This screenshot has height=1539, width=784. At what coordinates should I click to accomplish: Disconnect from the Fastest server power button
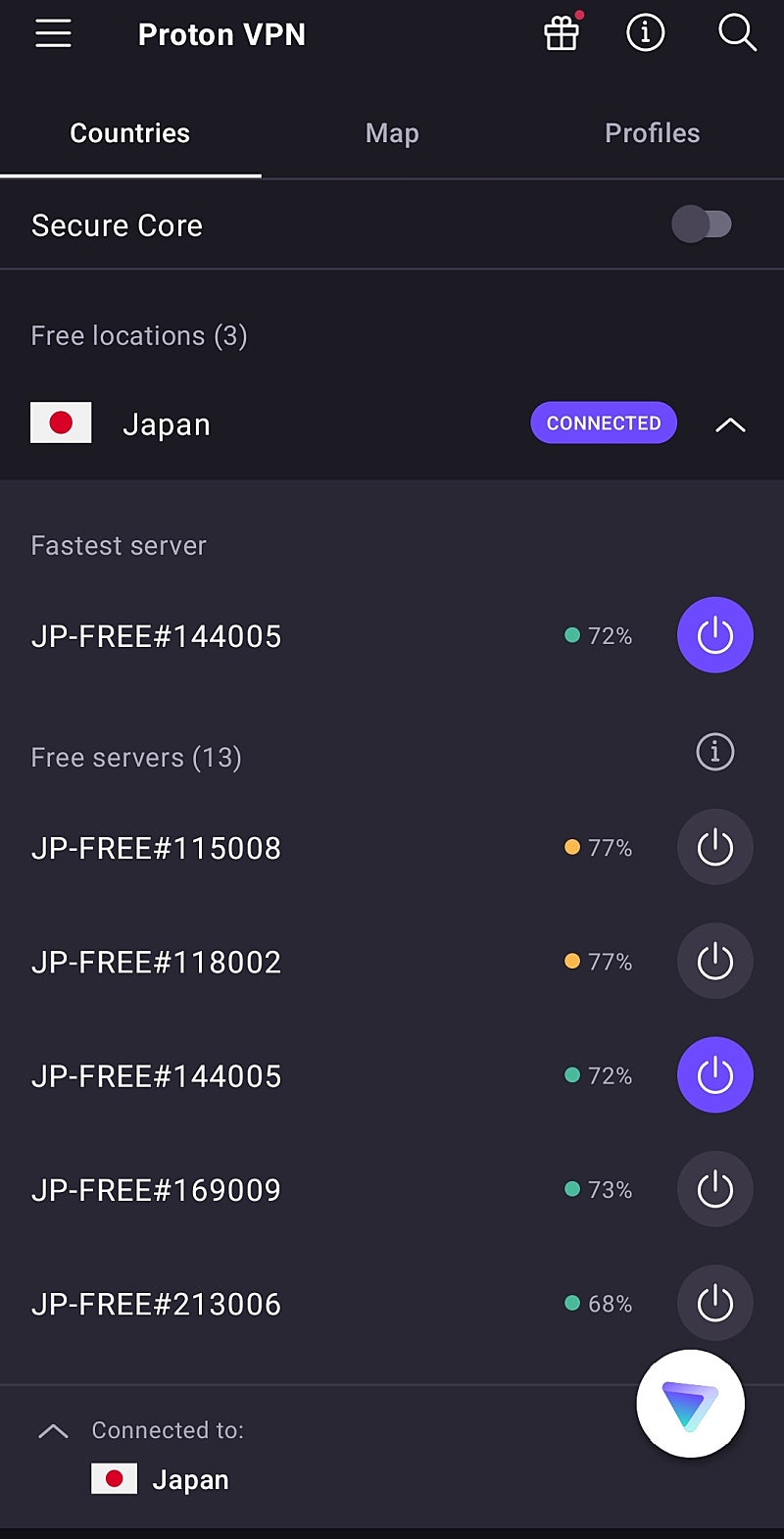coord(715,635)
